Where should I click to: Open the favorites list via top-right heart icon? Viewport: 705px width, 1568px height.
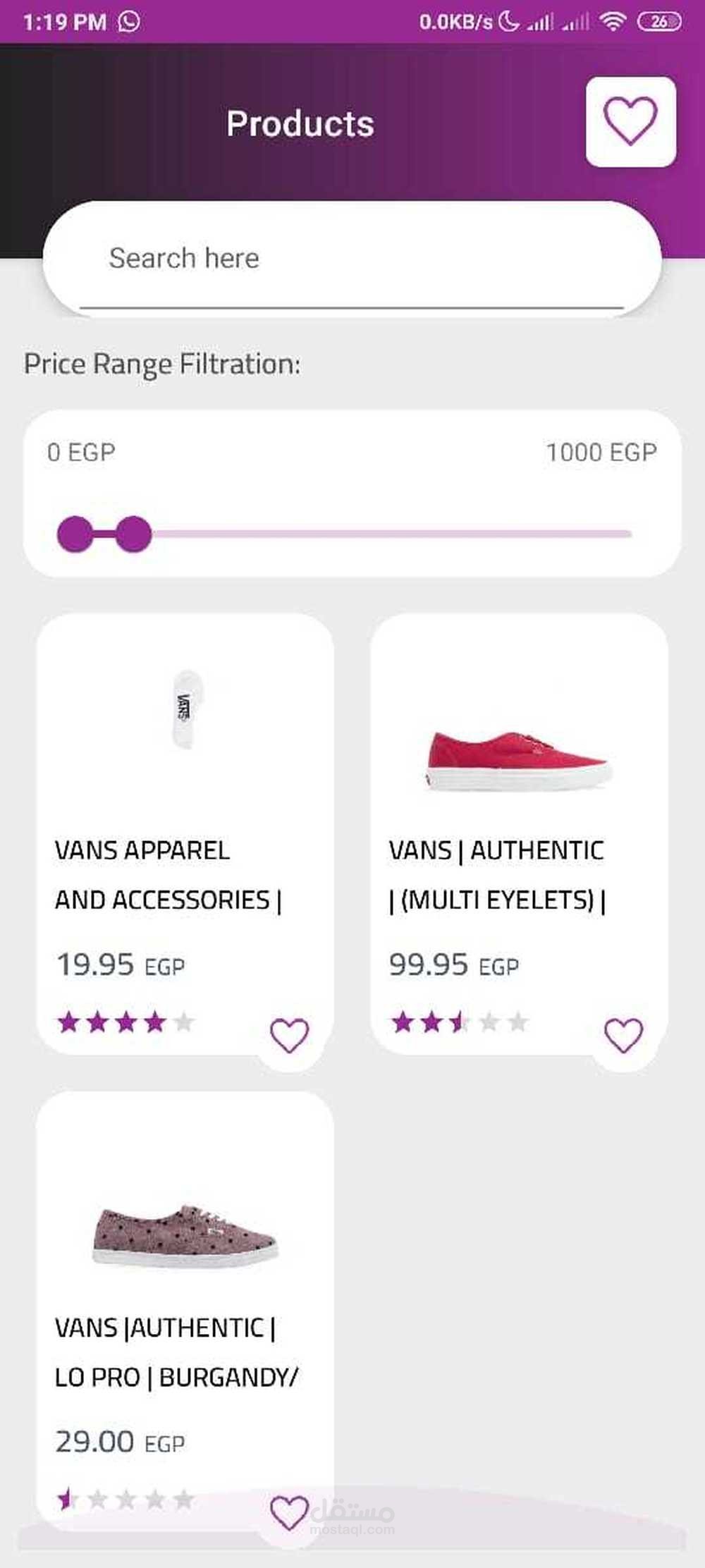click(631, 121)
